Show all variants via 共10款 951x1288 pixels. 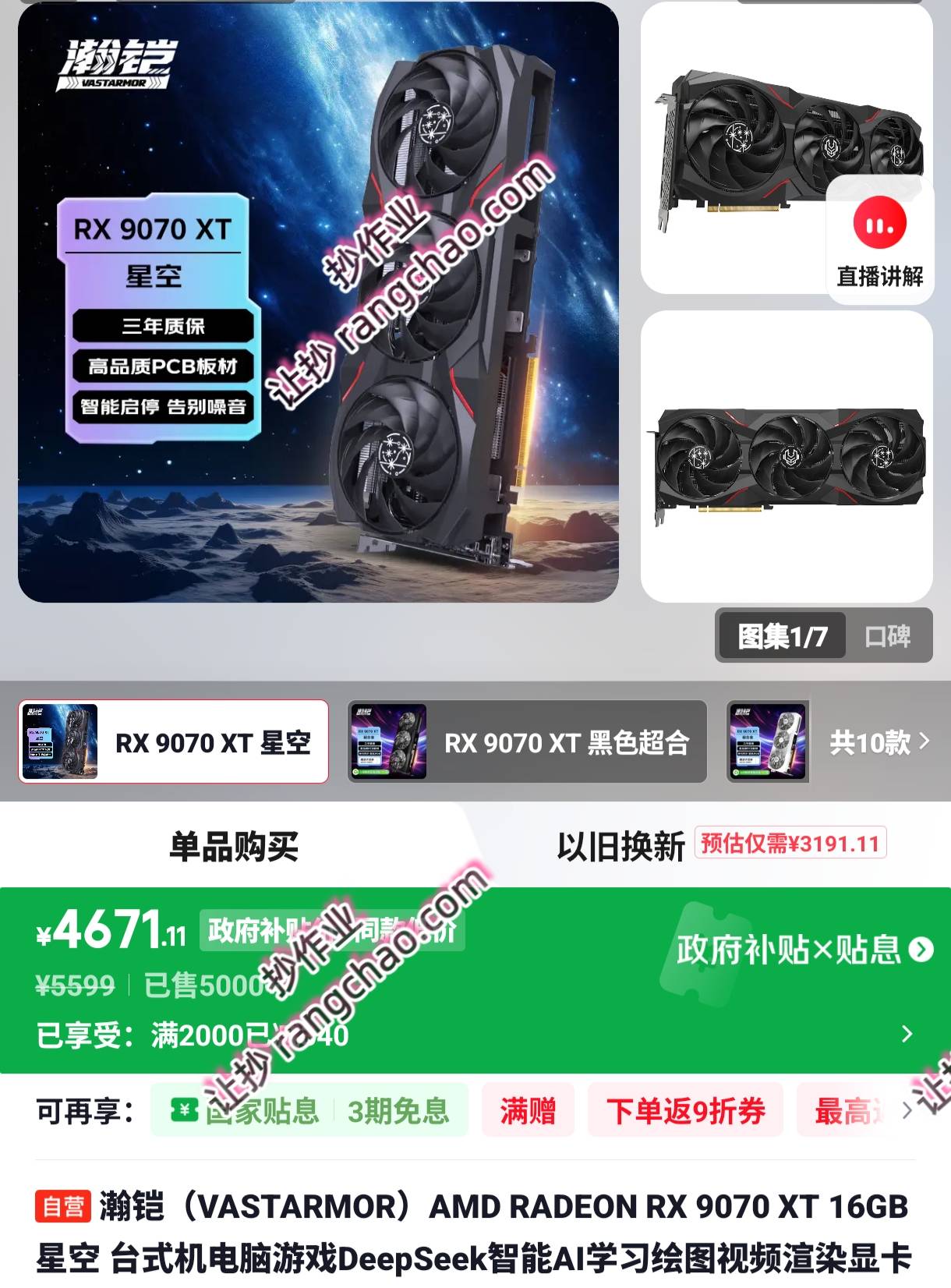[879, 741]
